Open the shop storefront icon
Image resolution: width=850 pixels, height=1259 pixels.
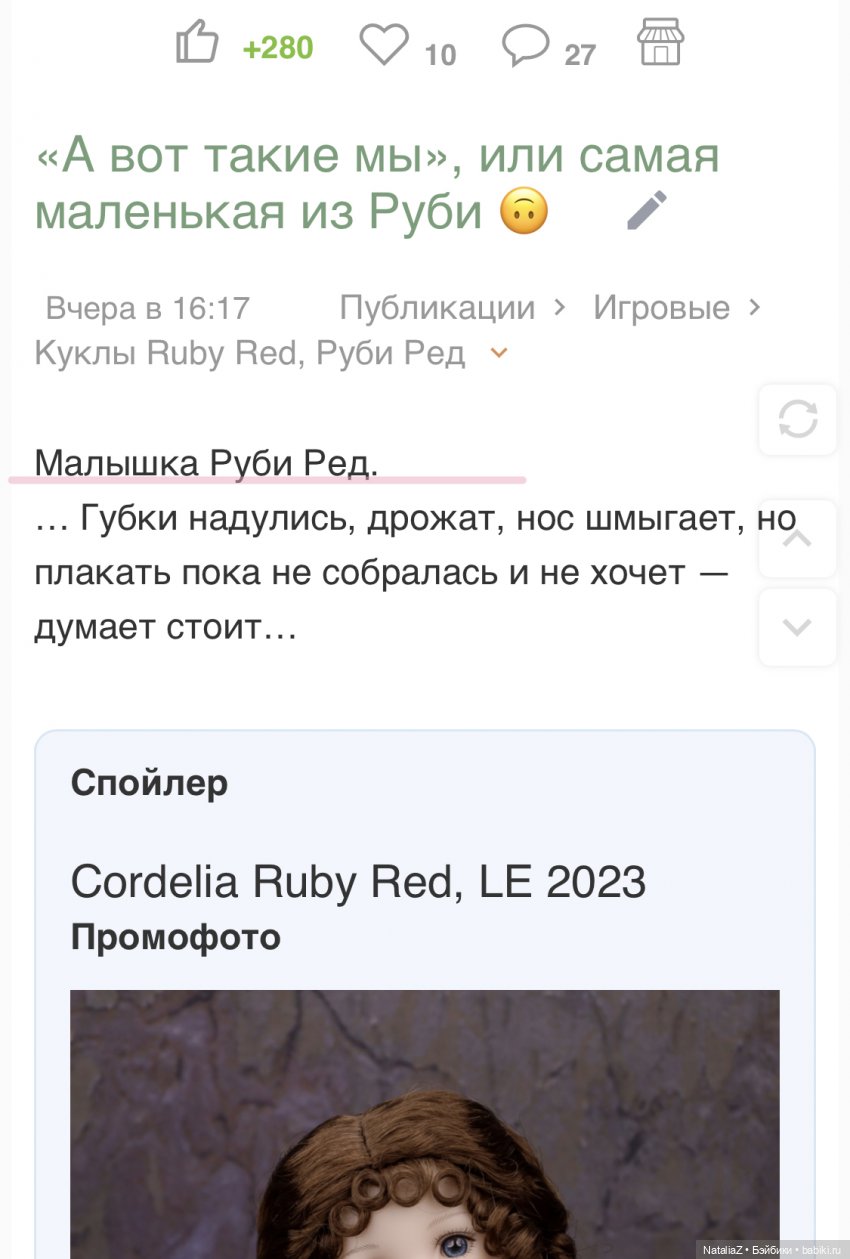coord(660,43)
